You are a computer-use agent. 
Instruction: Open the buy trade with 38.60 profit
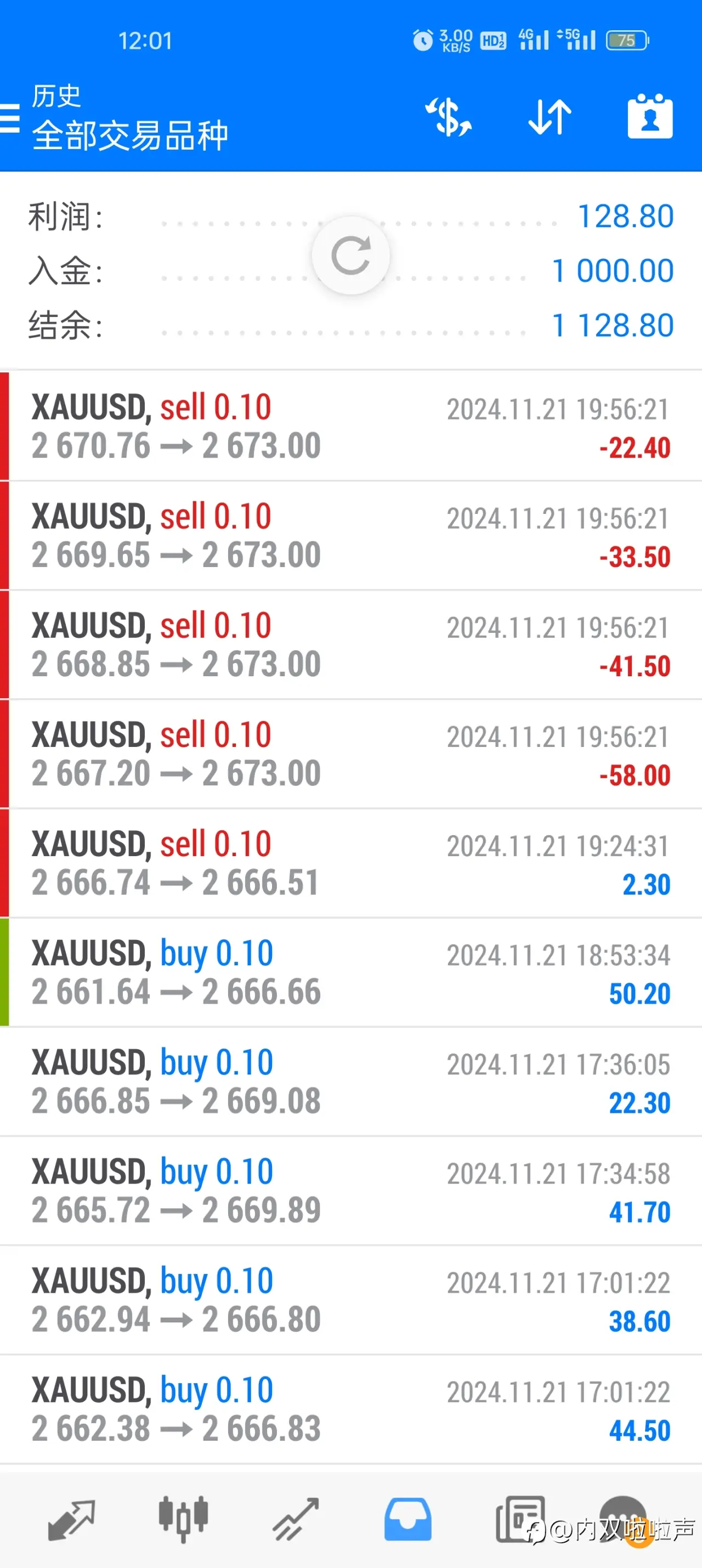tap(350, 1300)
